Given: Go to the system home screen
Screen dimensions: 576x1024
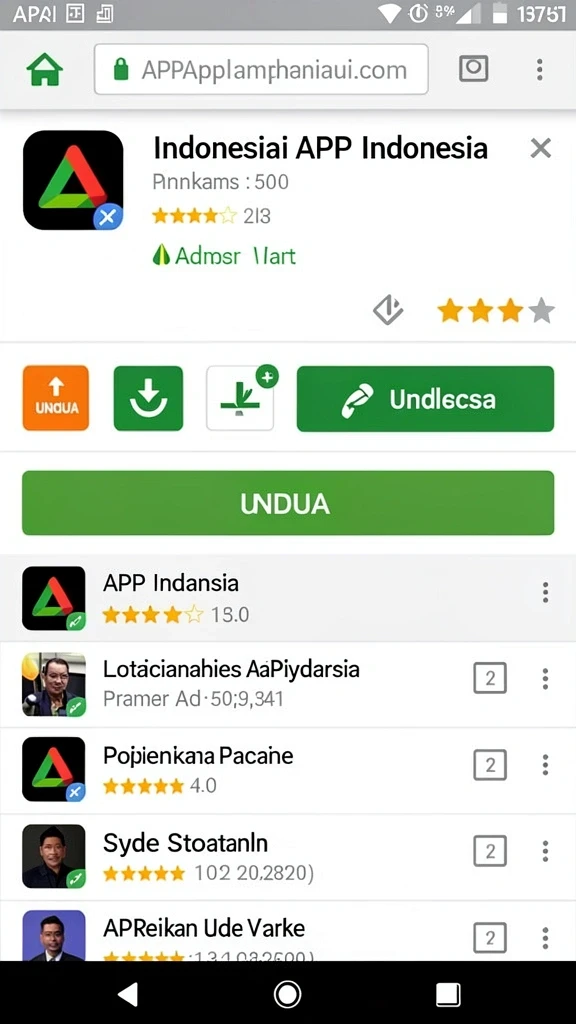Looking at the screenshot, I should click(x=287, y=994).
